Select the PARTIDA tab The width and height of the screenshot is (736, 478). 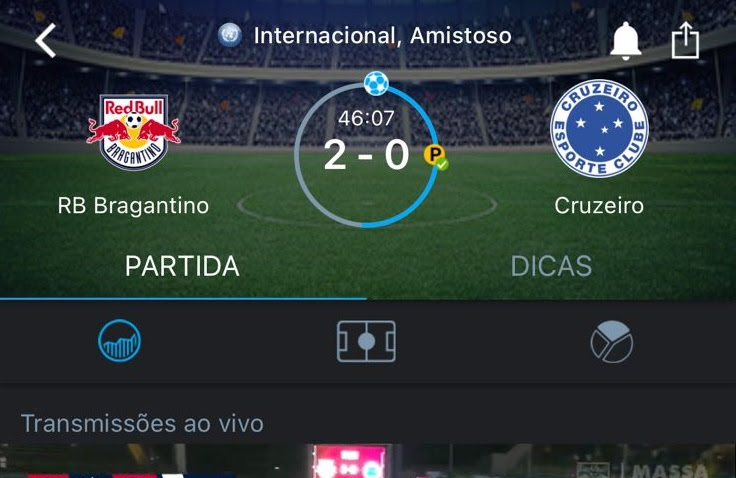(x=182, y=266)
